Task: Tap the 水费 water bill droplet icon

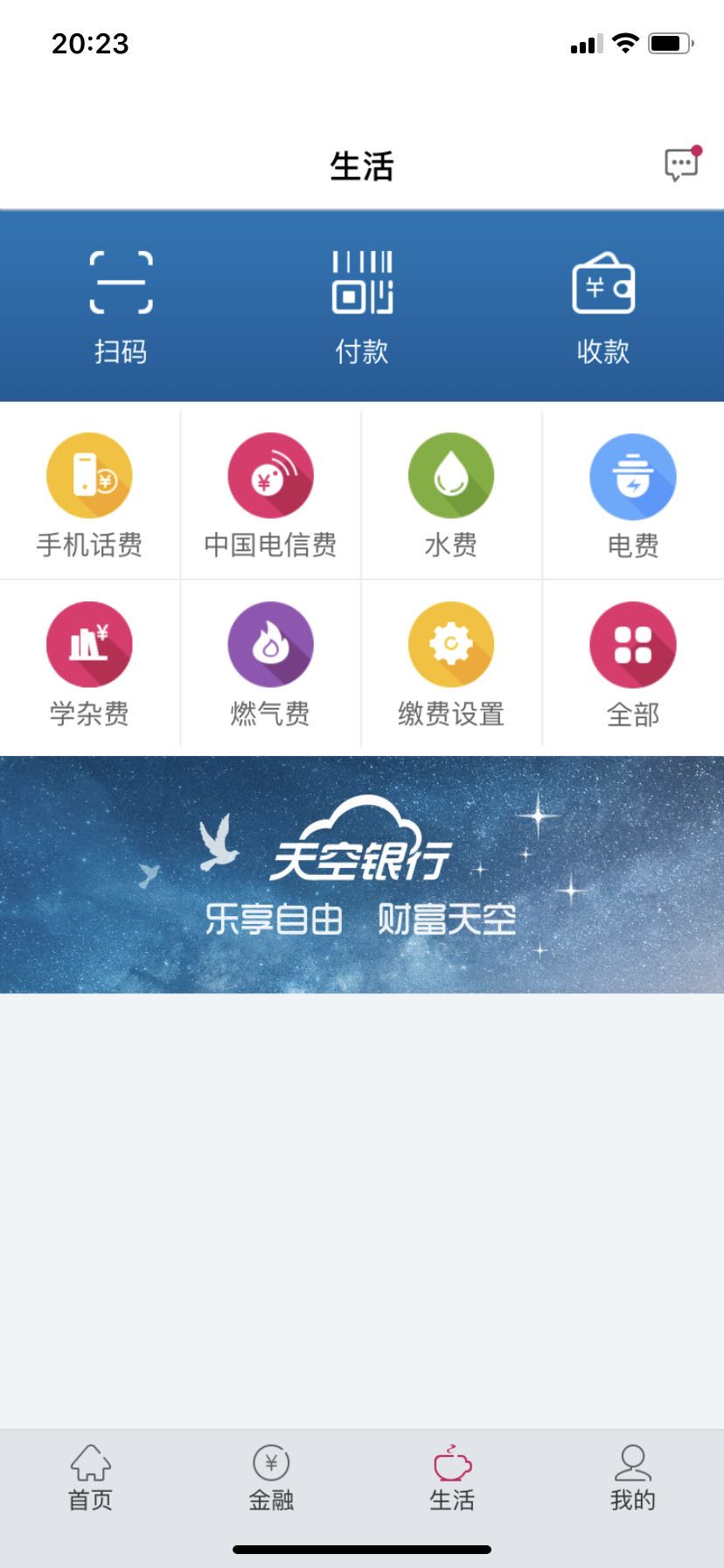Action: [451, 475]
